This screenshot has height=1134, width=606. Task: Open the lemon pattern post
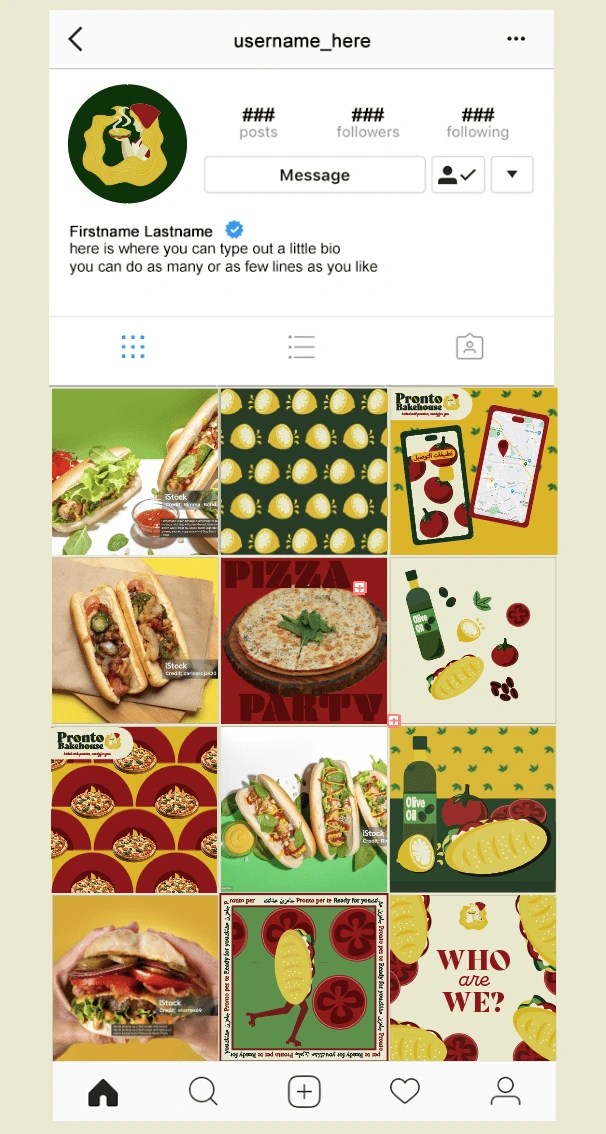click(303, 471)
